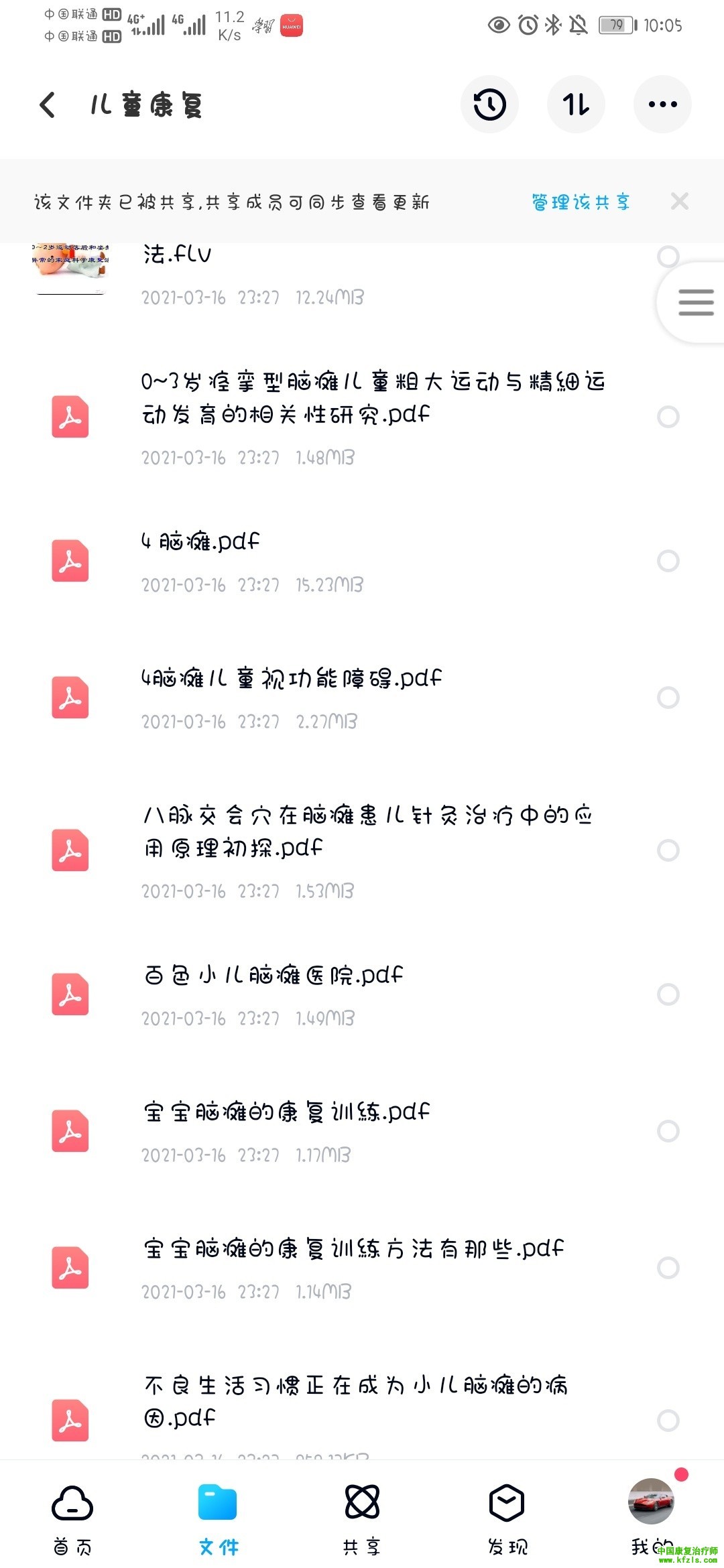Screen dimensions: 724x1568
Task: Open 百色小儿脑瘫医院.pdf
Action: point(274,975)
